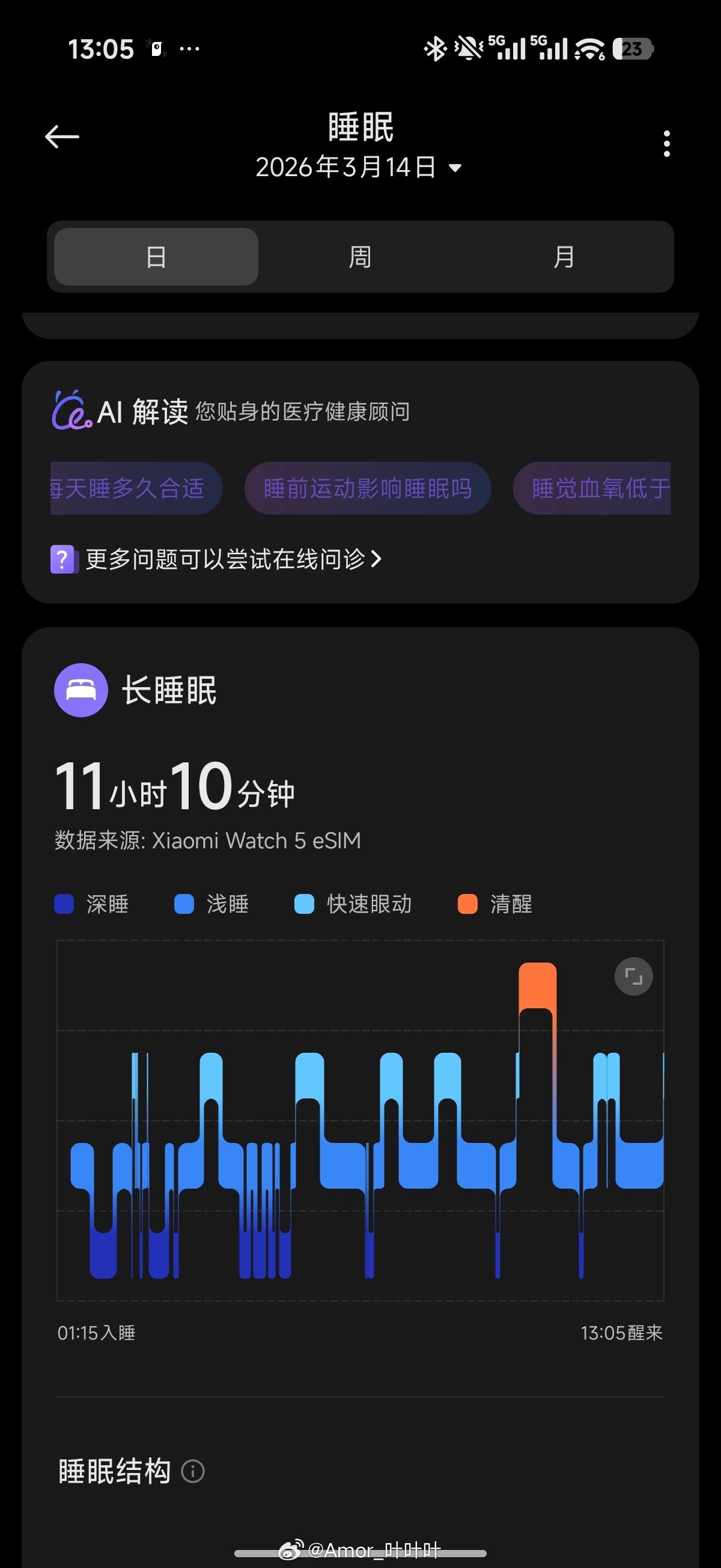Ask the 每天睡多久合适 question chip
This screenshot has height=1568, width=721.
point(128,488)
